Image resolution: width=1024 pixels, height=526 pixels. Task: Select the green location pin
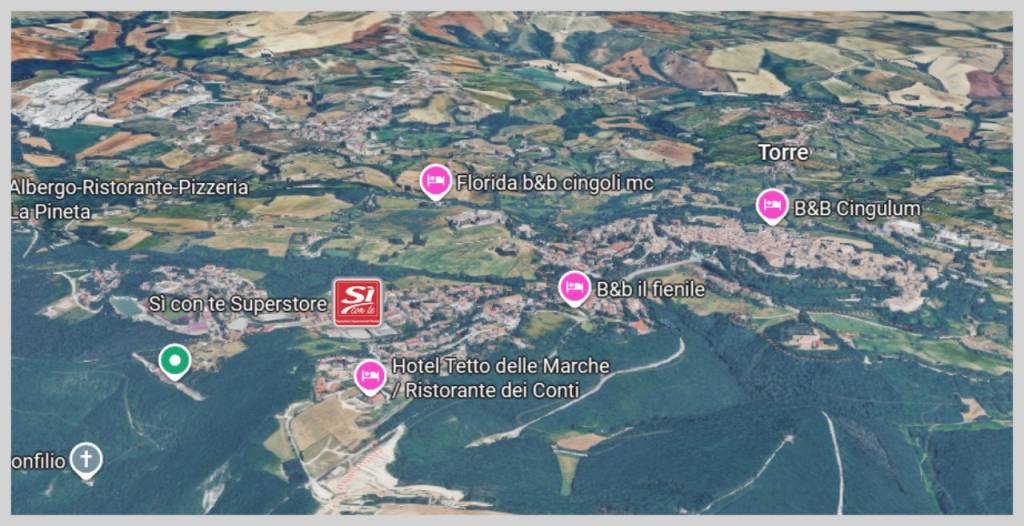click(175, 360)
